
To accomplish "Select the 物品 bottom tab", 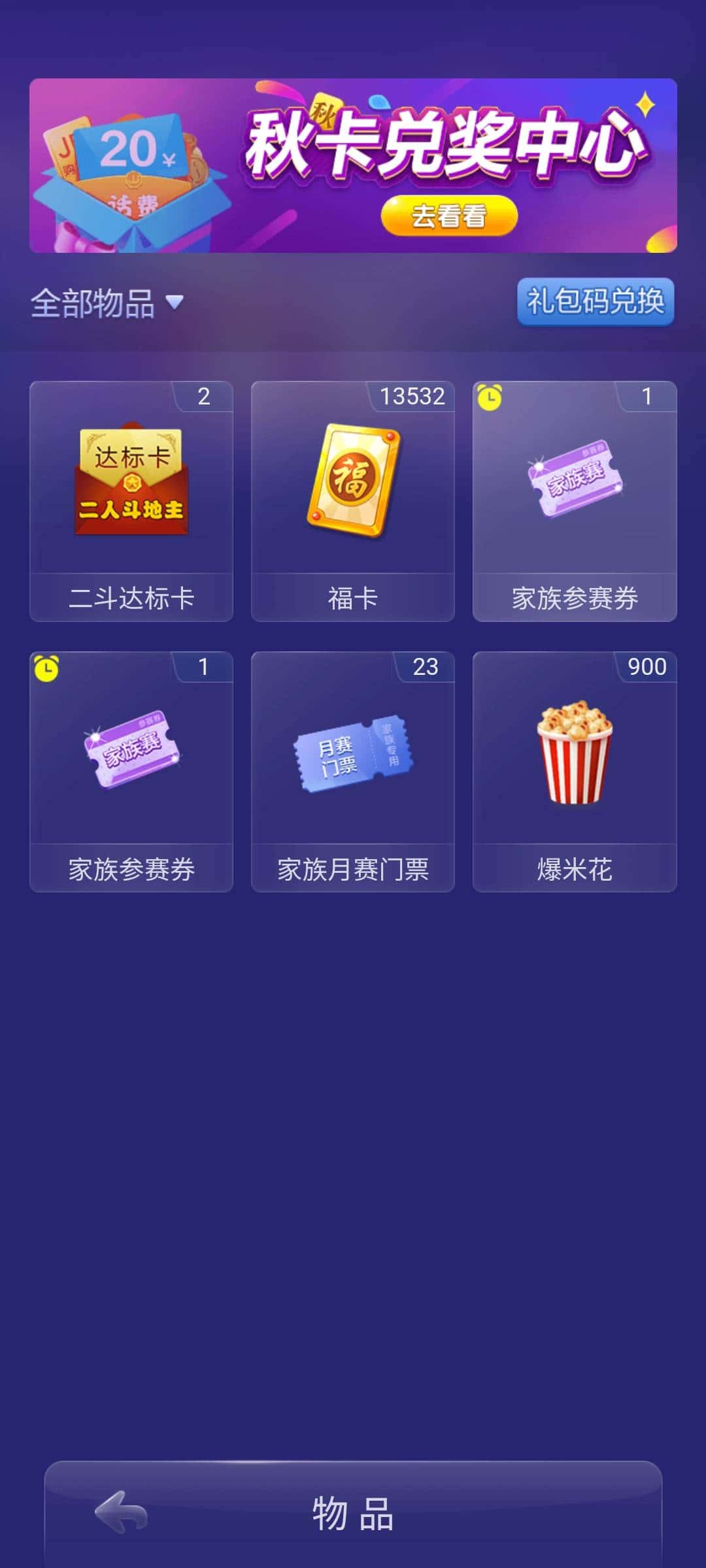I will click(x=353, y=1516).
